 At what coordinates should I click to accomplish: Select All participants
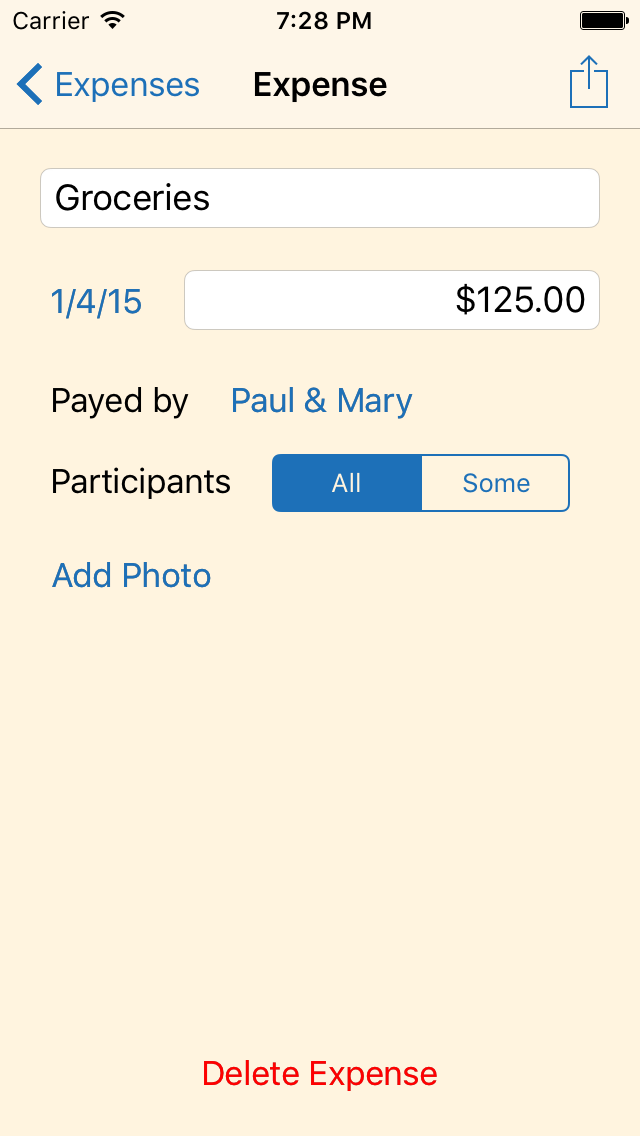(x=346, y=483)
